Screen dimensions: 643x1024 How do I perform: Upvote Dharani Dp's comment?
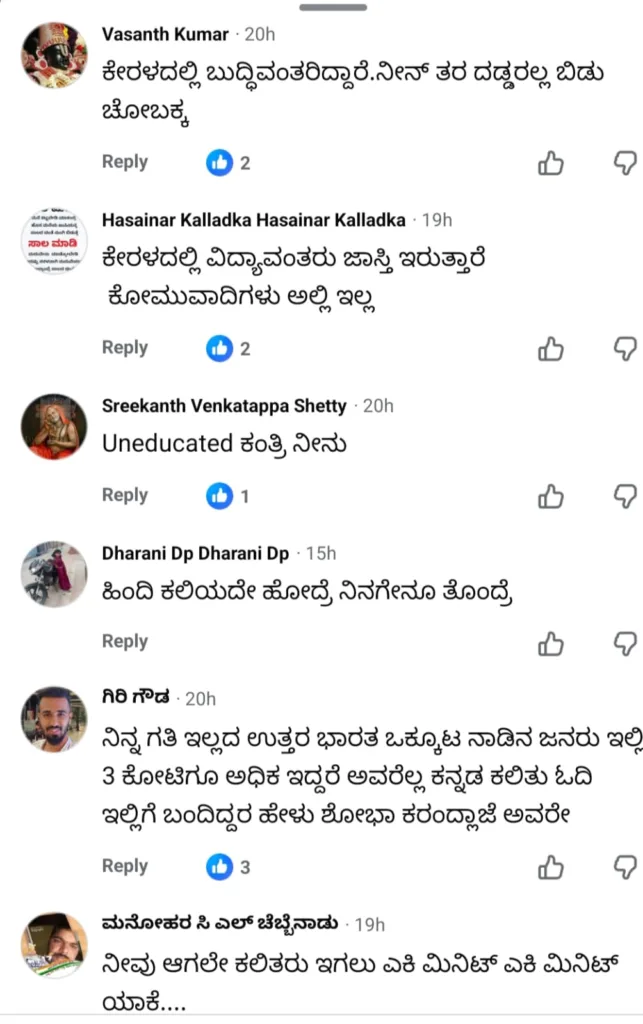tap(551, 643)
